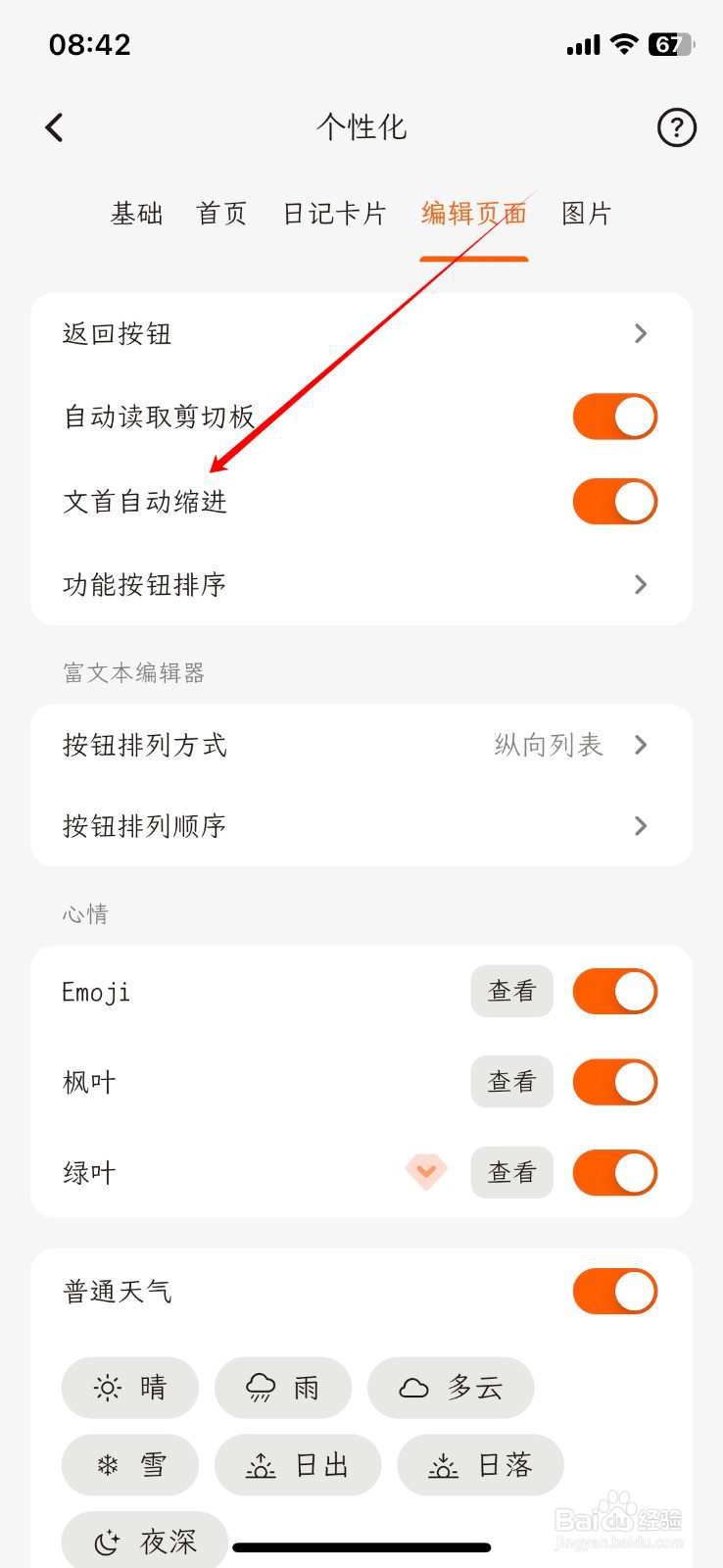Select the 雨 rain weather icon
Image resolution: width=723 pixels, height=1568 pixels.
point(283,1388)
